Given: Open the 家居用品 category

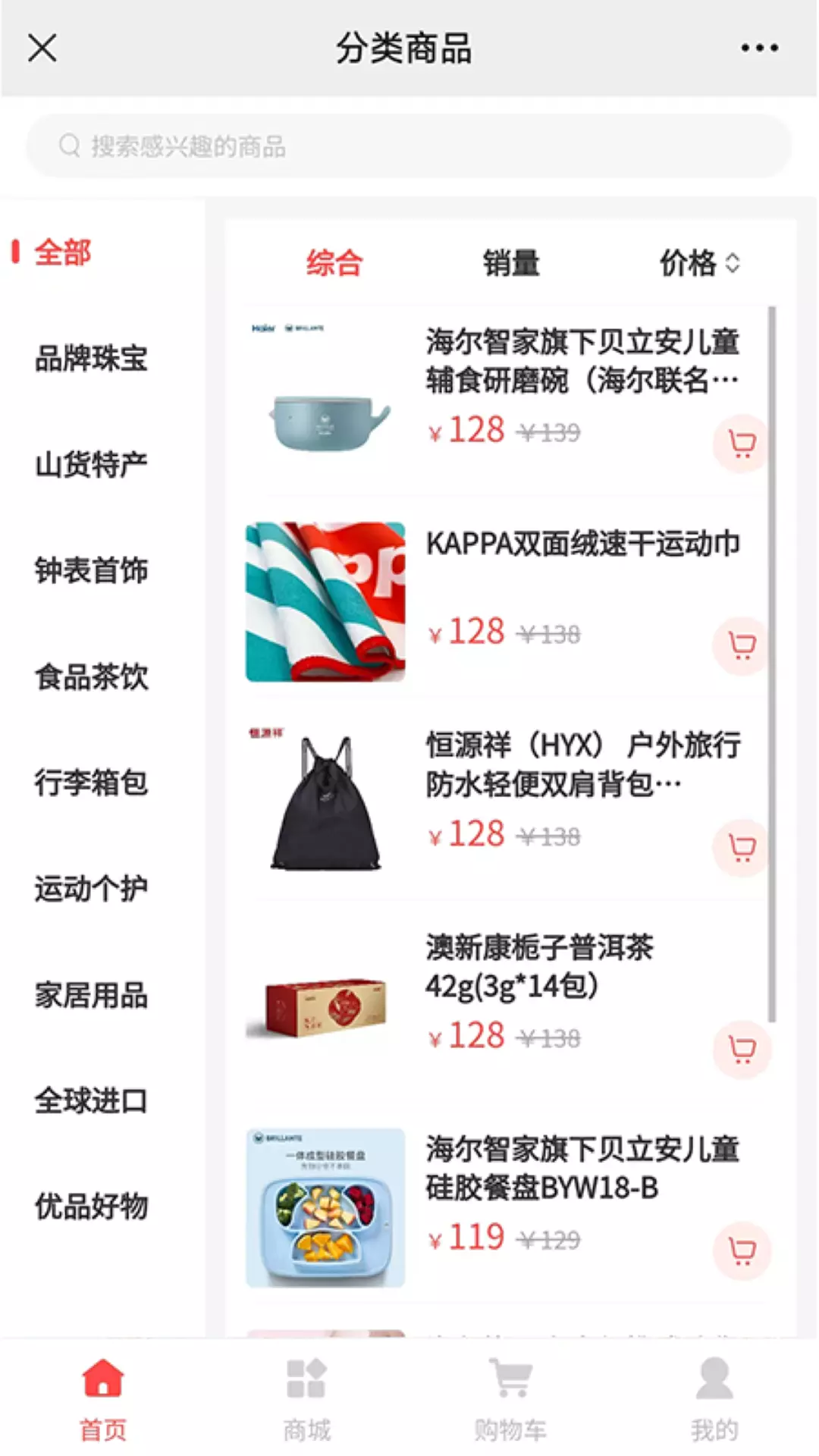Looking at the screenshot, I should coord(91,995).
